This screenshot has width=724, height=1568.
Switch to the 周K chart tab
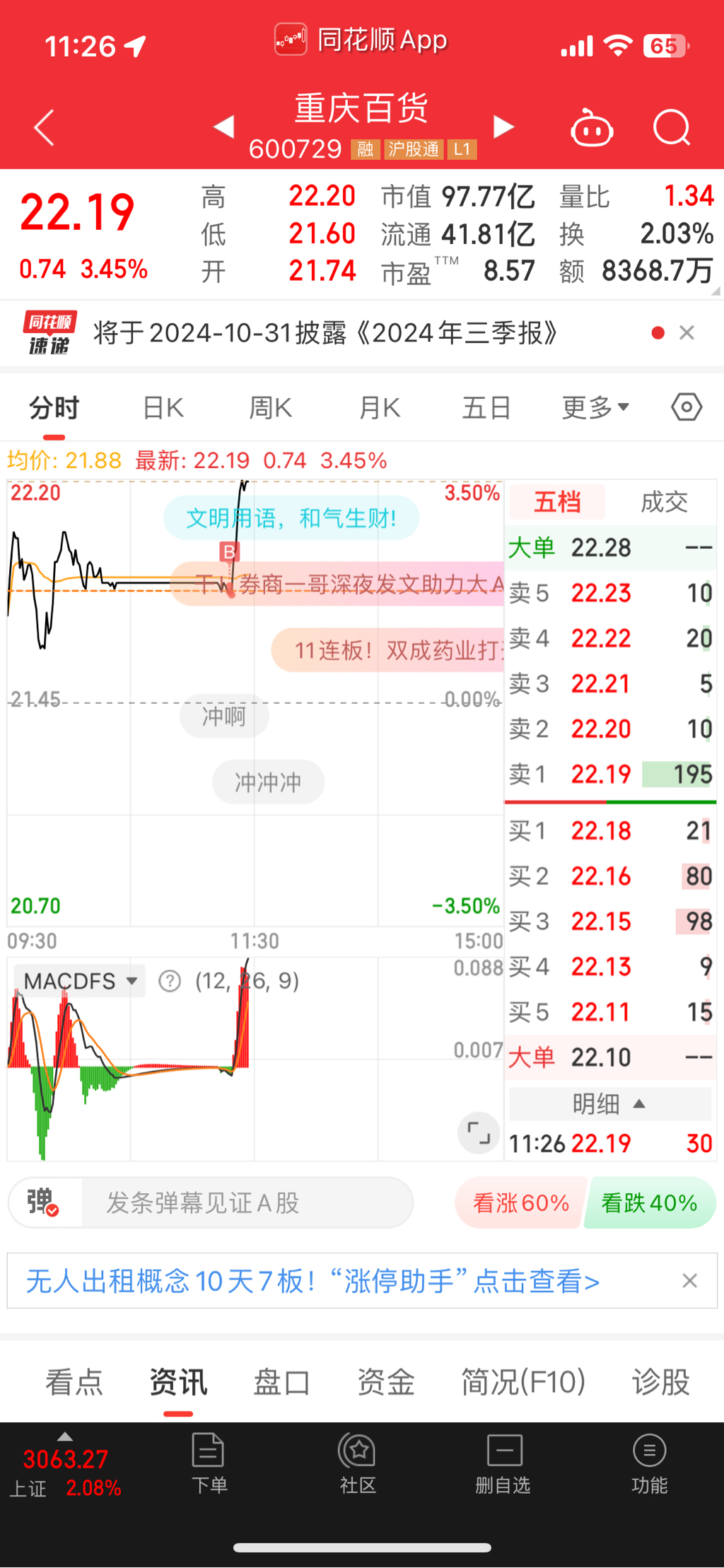click(x=270, y=408)
